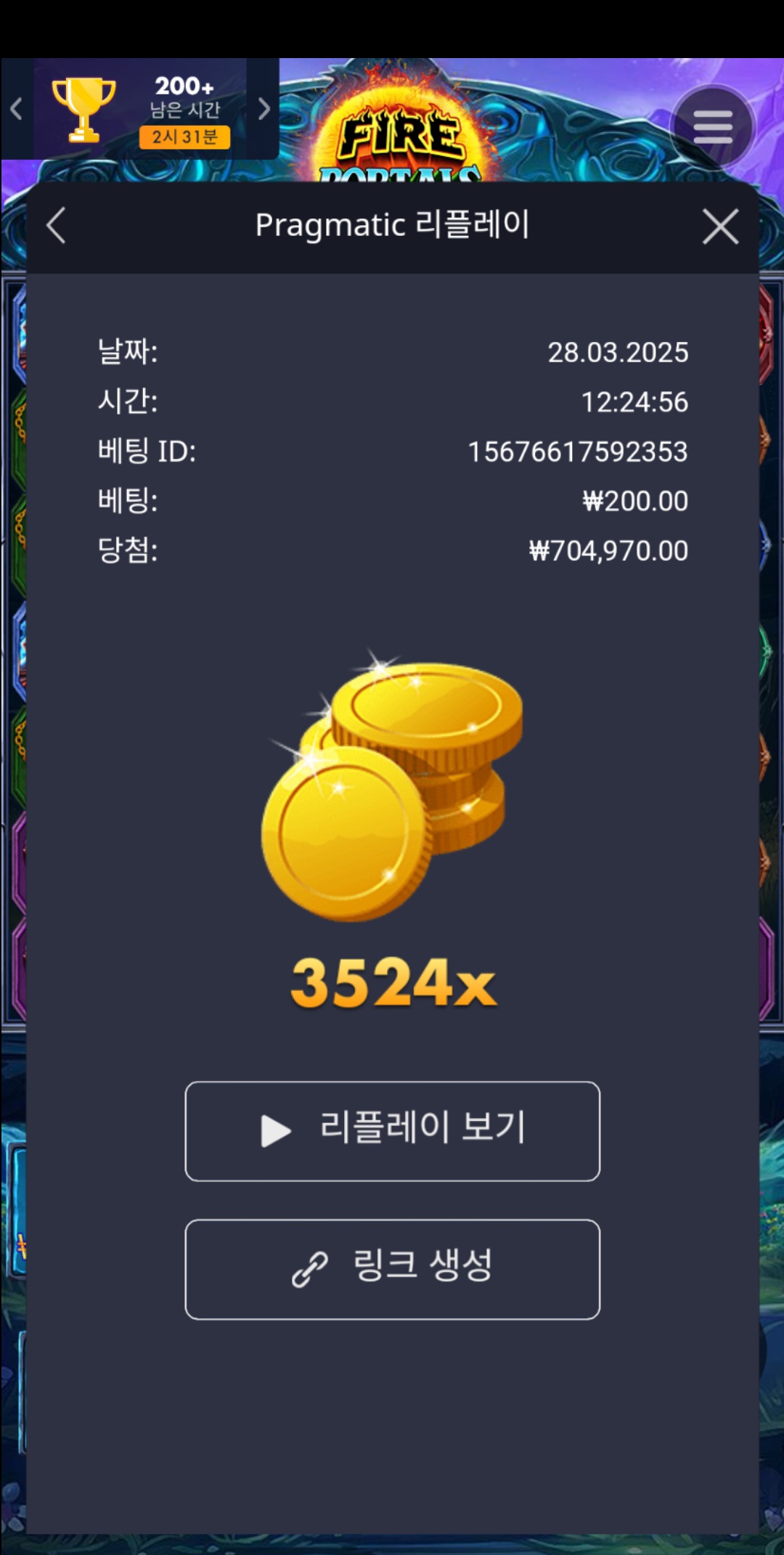The image size is (784, 1555).
Task: Open the game's hamburger menu
Action: tap(712, 128)
